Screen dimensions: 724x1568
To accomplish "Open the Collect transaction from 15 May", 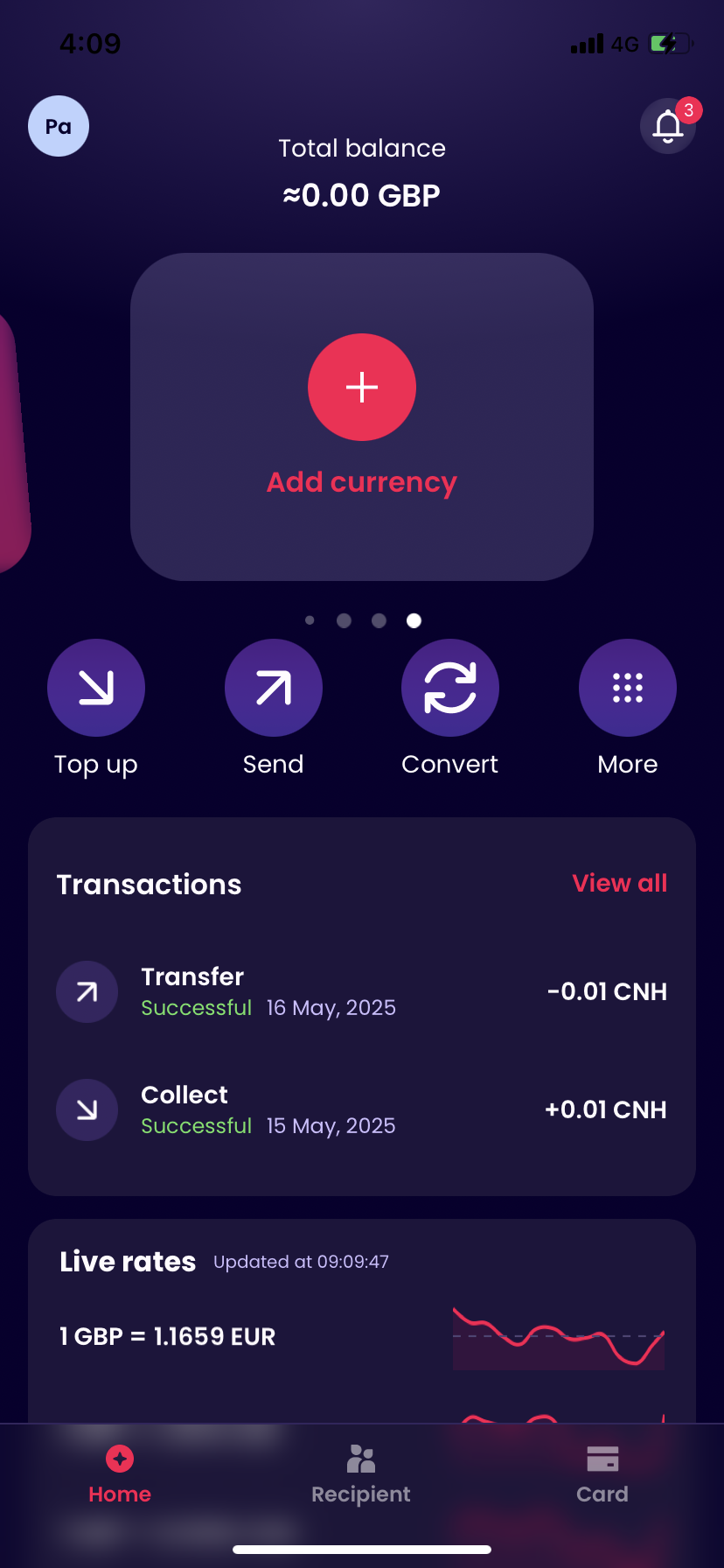I will pyautogui.click(x=361, y=1109).
